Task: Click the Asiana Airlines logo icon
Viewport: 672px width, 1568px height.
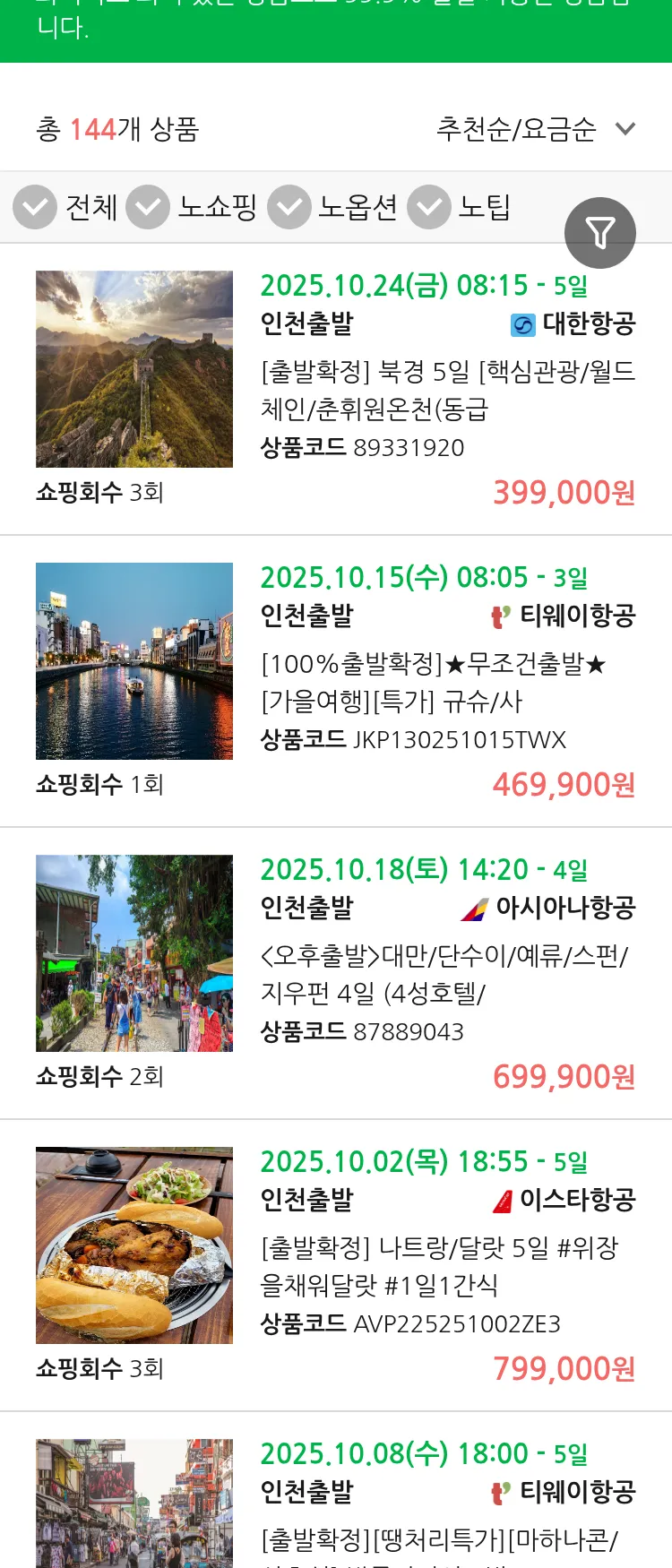Action: (x=478, y=908)
